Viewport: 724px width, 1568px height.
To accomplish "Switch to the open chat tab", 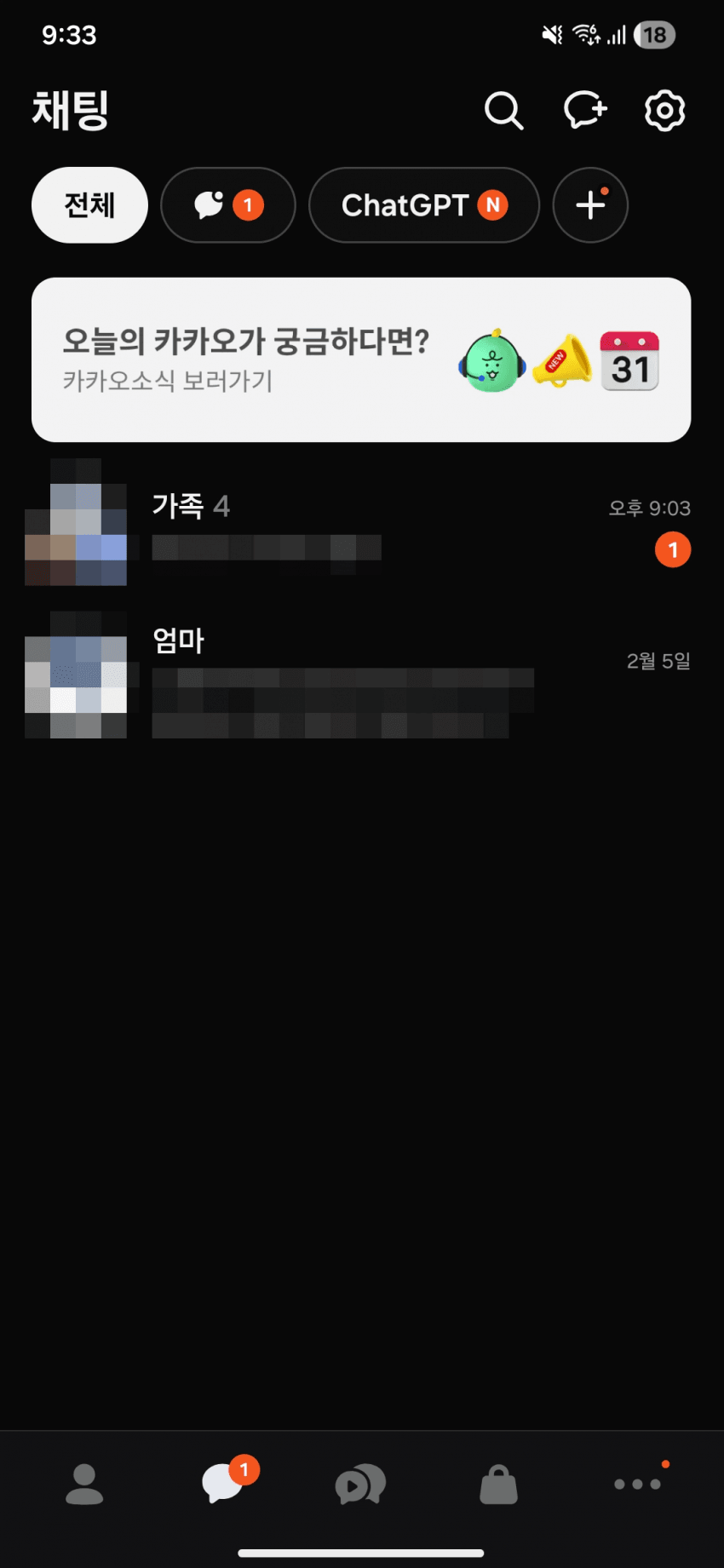I will [x=361, y=1485].
